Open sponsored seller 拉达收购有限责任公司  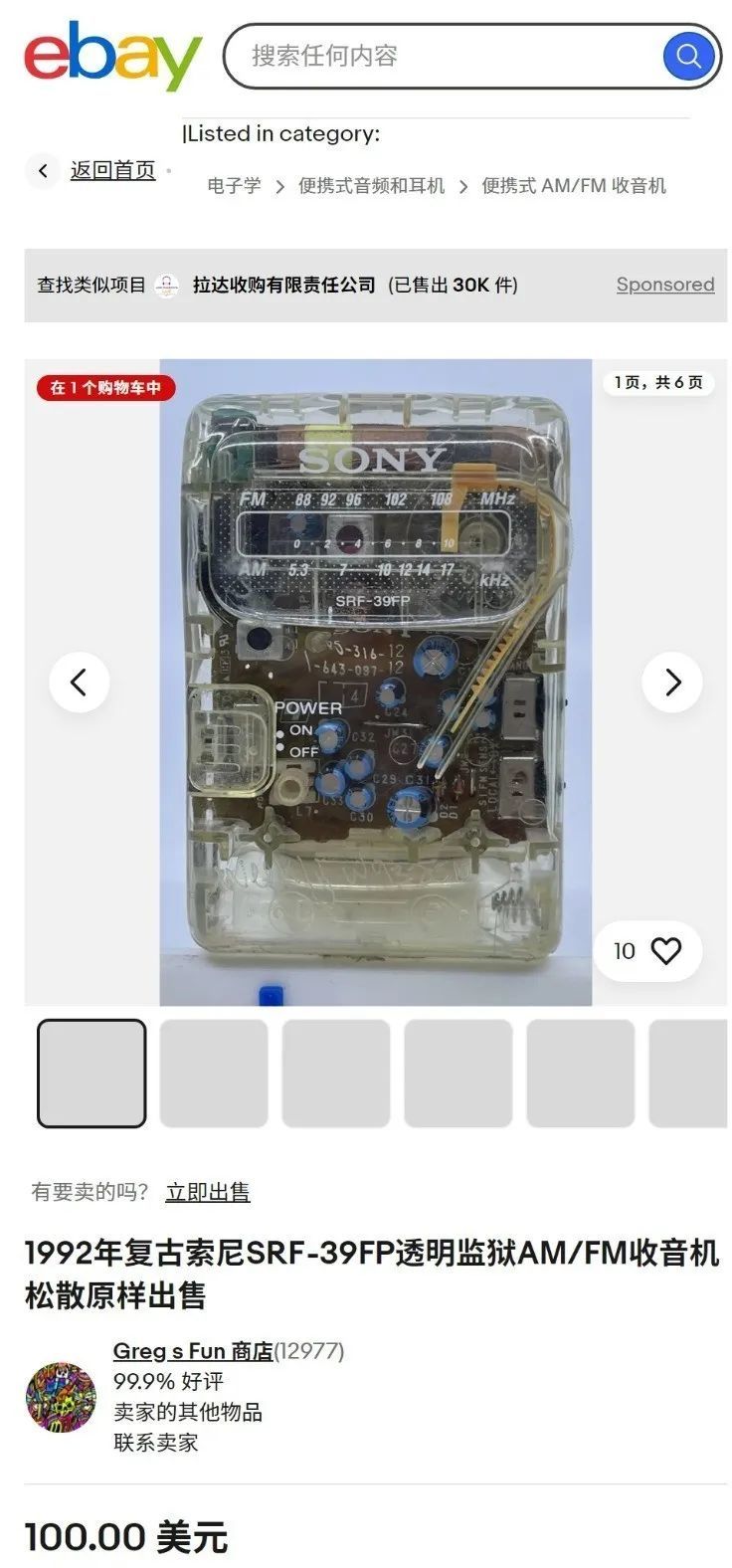[283, 286]
